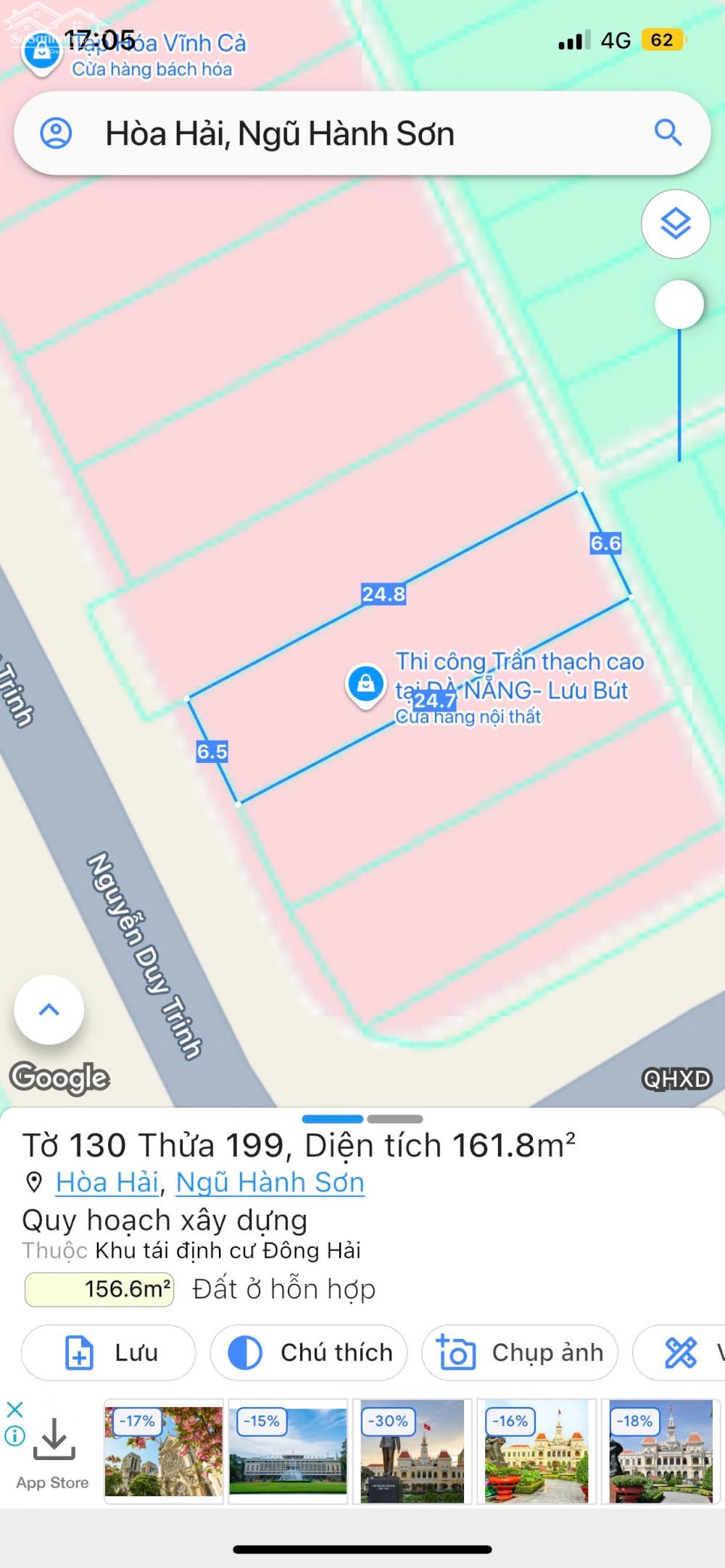Viewport: 725px width, 1568px height.
Task: Open the Hòa Hải link
Action: [107, 1183]
